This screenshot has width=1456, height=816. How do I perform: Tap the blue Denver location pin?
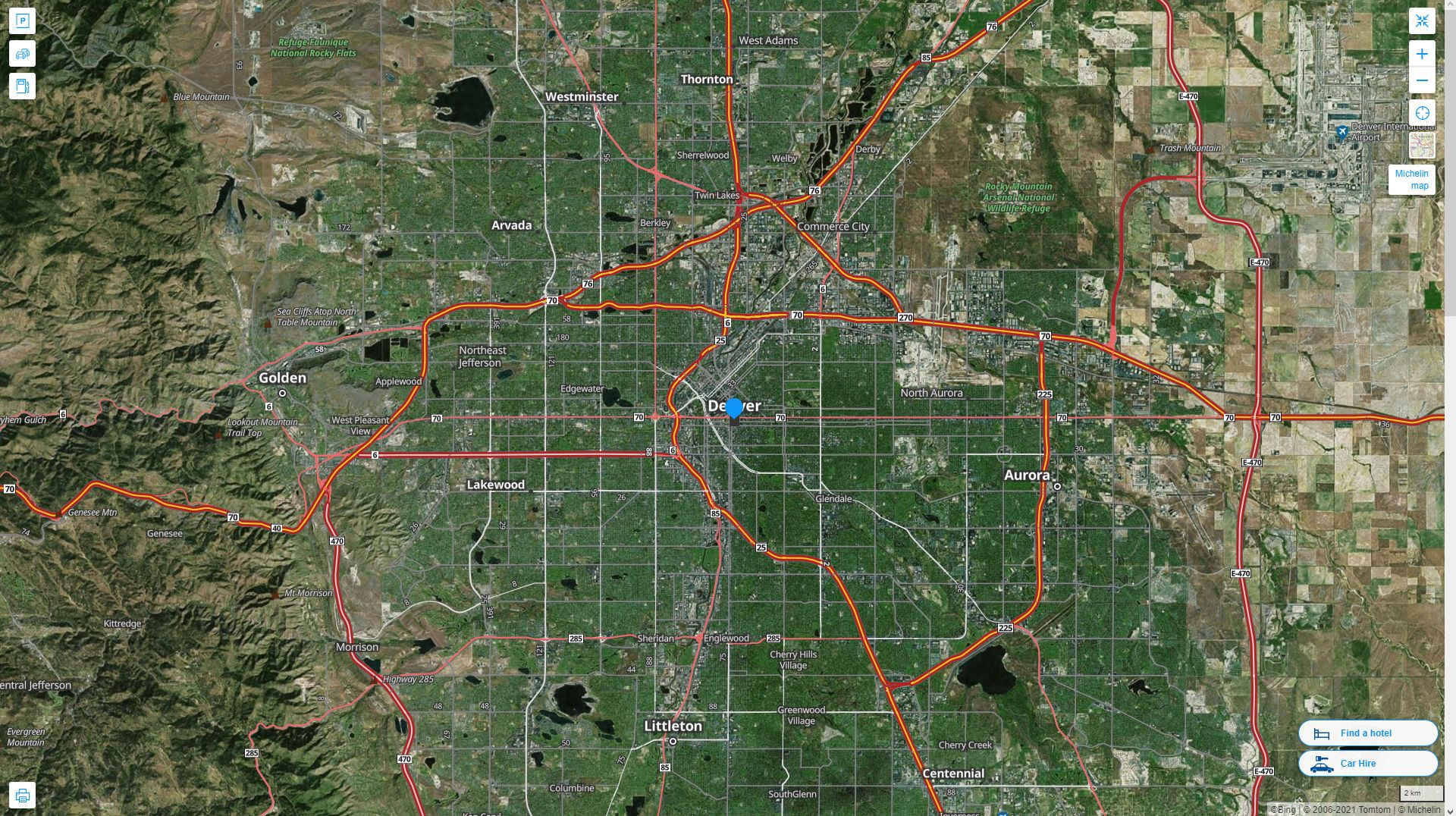(734, 408)
